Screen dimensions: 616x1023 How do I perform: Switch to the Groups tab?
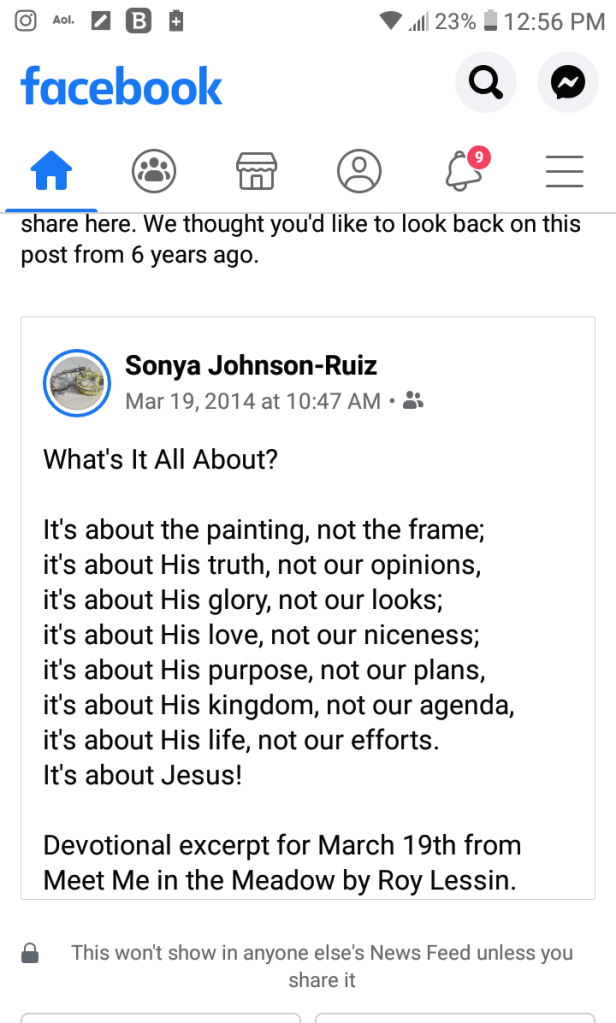[154, 171]
